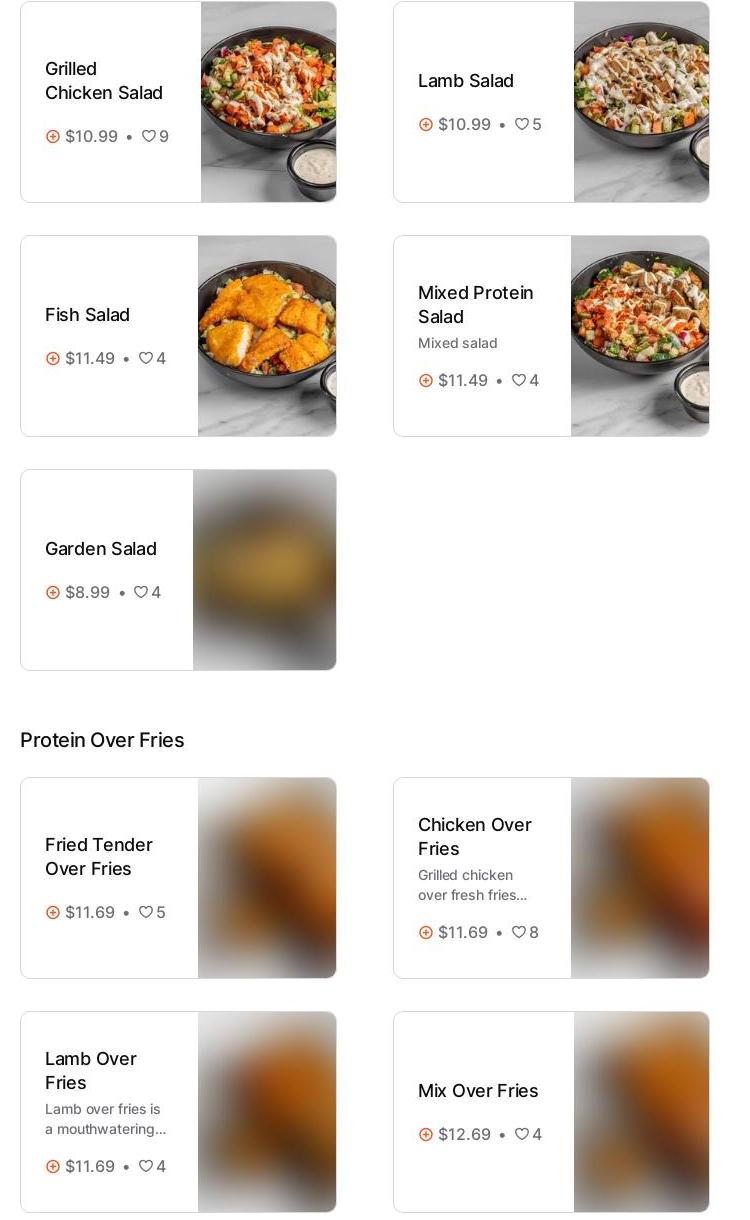Add Chicken Over Fries to cart
750x1220 pixels.
click(x=426, y=933)
